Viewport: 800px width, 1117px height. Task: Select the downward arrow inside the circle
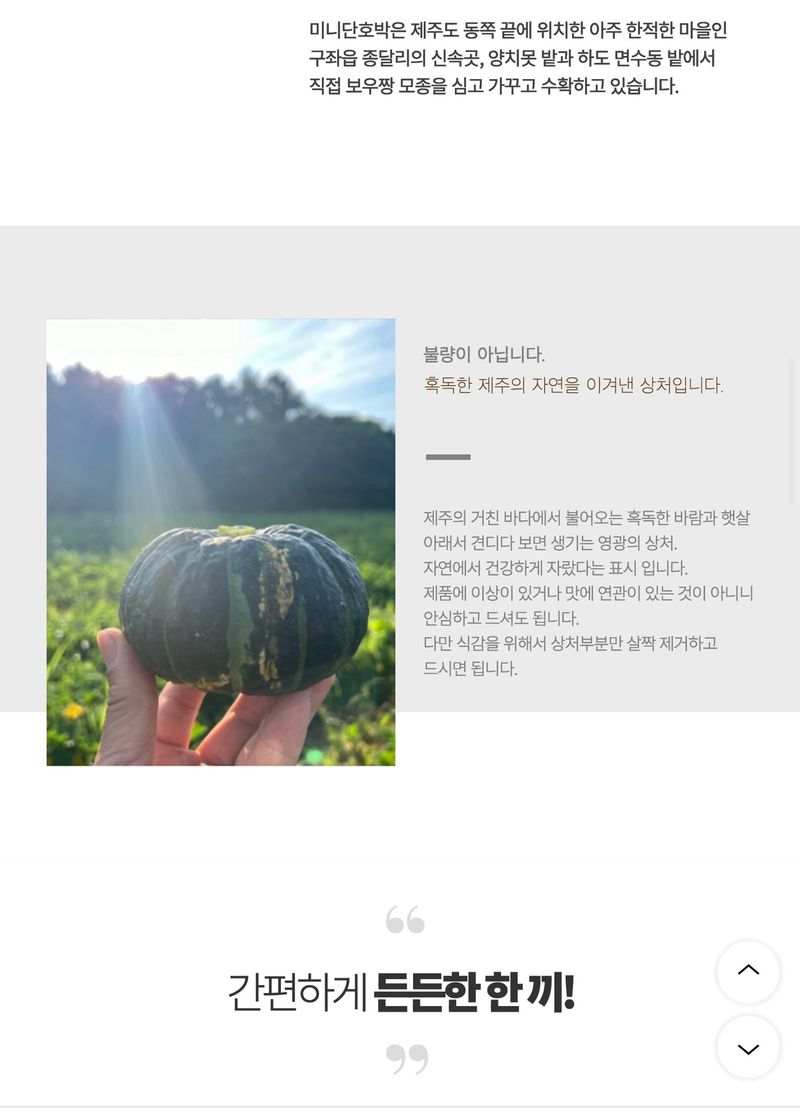(x=748, y=1047)
